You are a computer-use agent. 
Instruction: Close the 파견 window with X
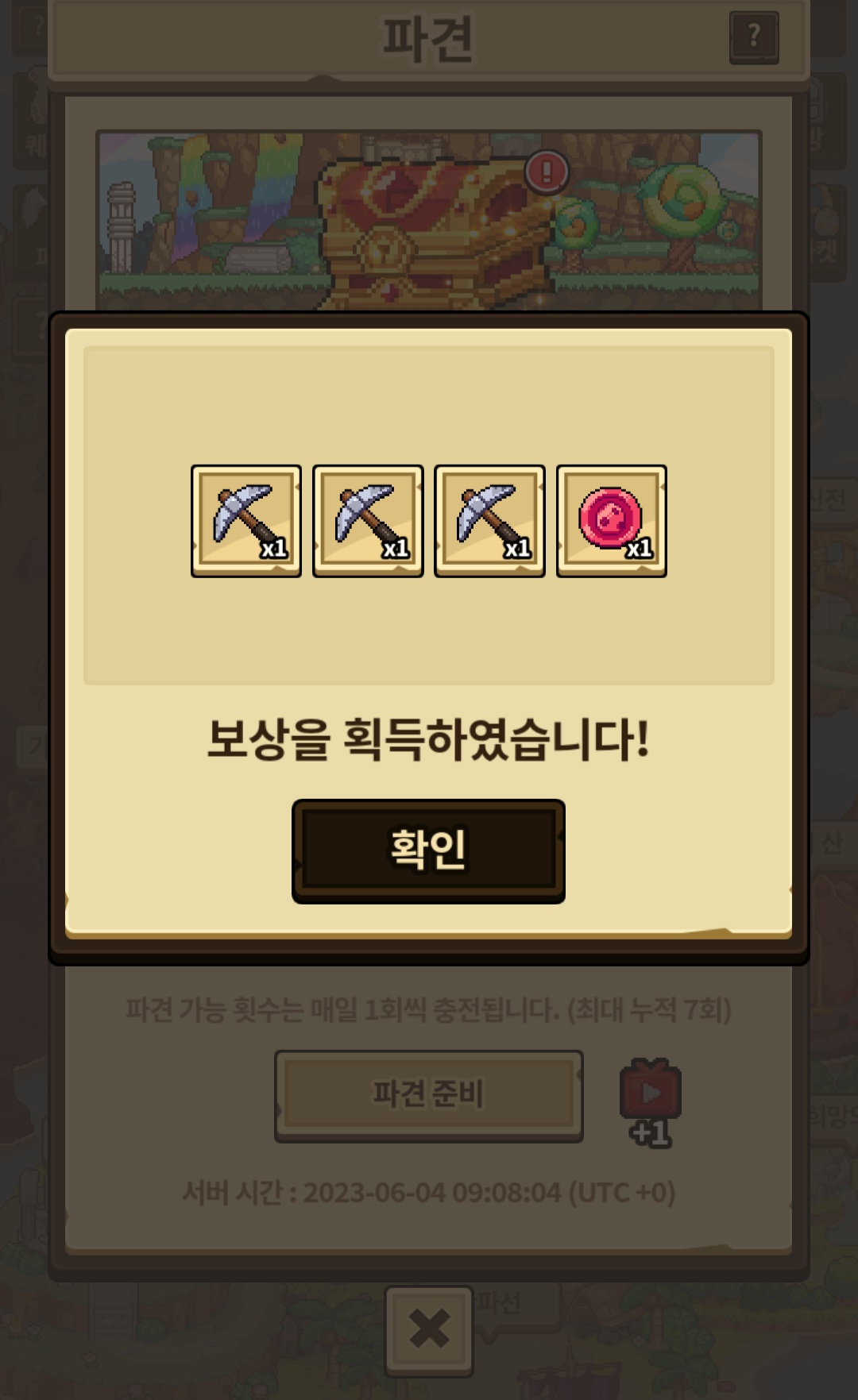(429, 1330)
